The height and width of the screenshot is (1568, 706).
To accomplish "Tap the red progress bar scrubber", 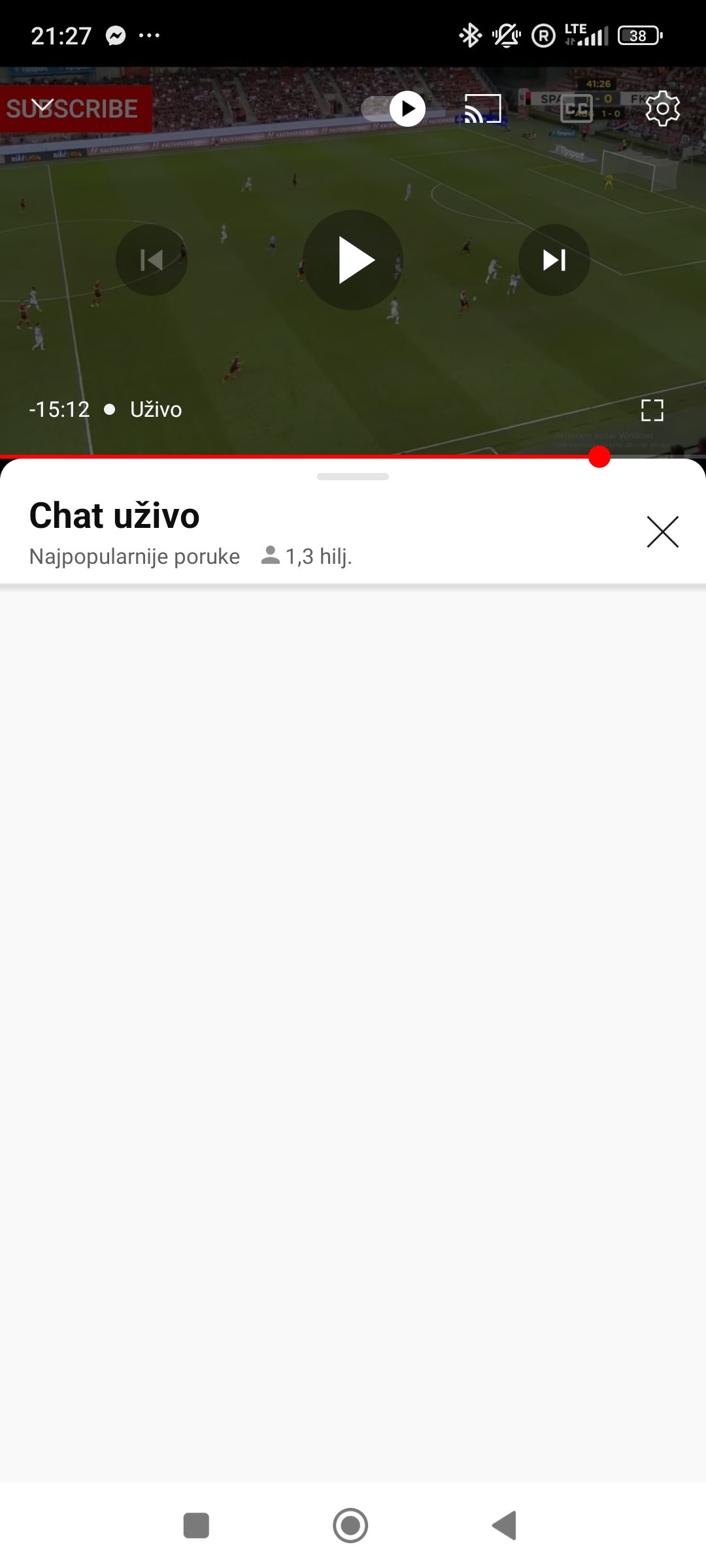I will (x=599, y=457).
